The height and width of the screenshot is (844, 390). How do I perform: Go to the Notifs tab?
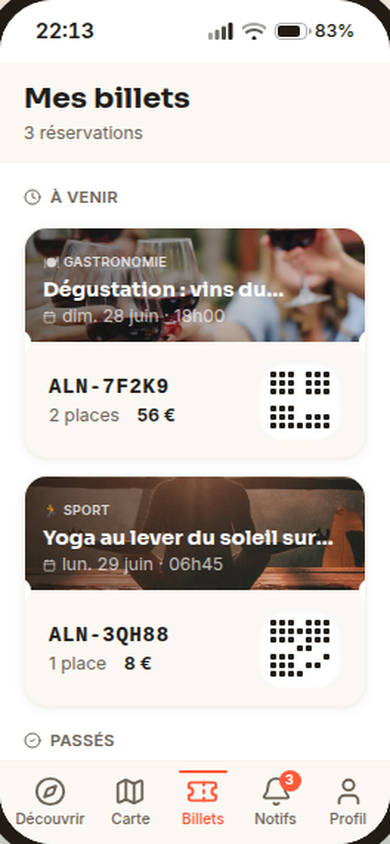[275, 802]
